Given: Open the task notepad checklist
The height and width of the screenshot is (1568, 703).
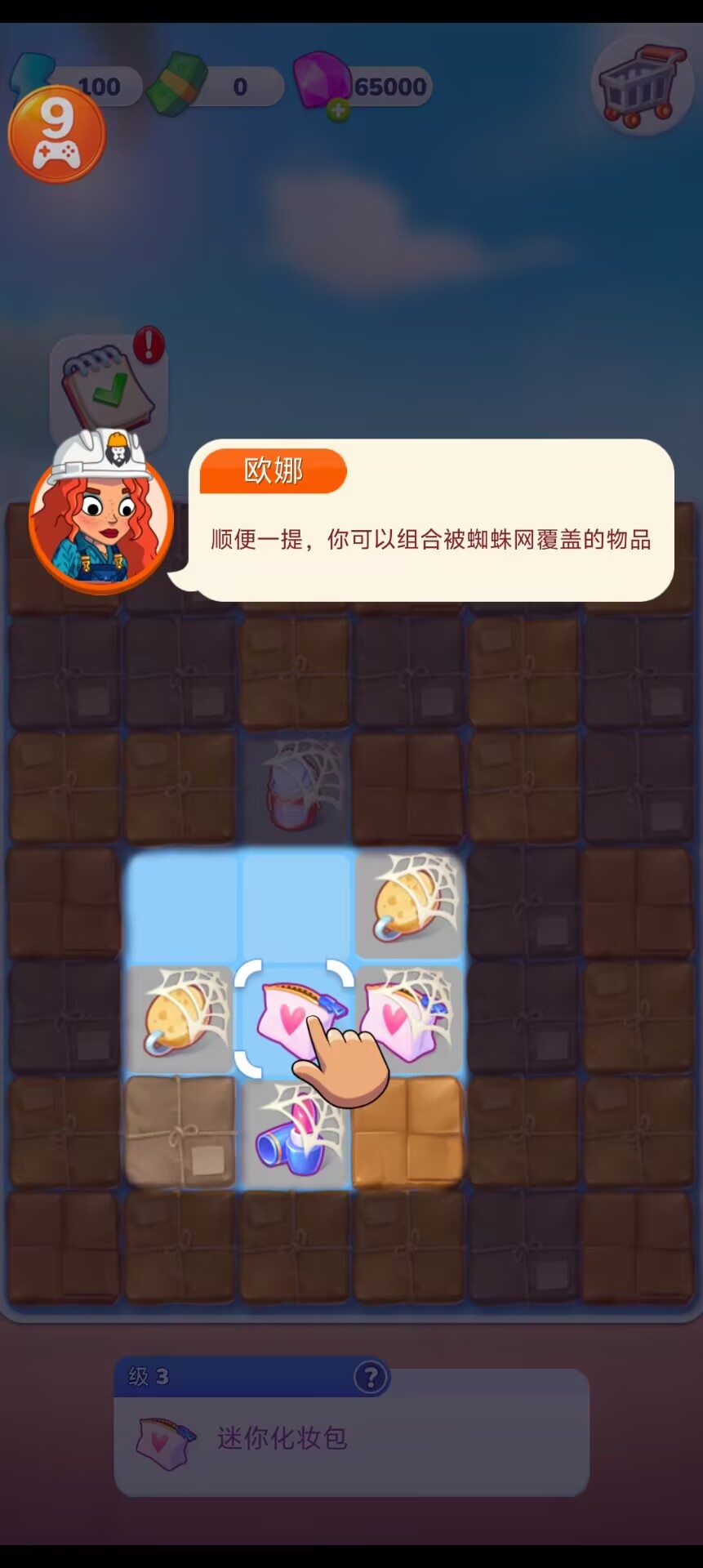Looking at the screenshot, I should [109, 389].
